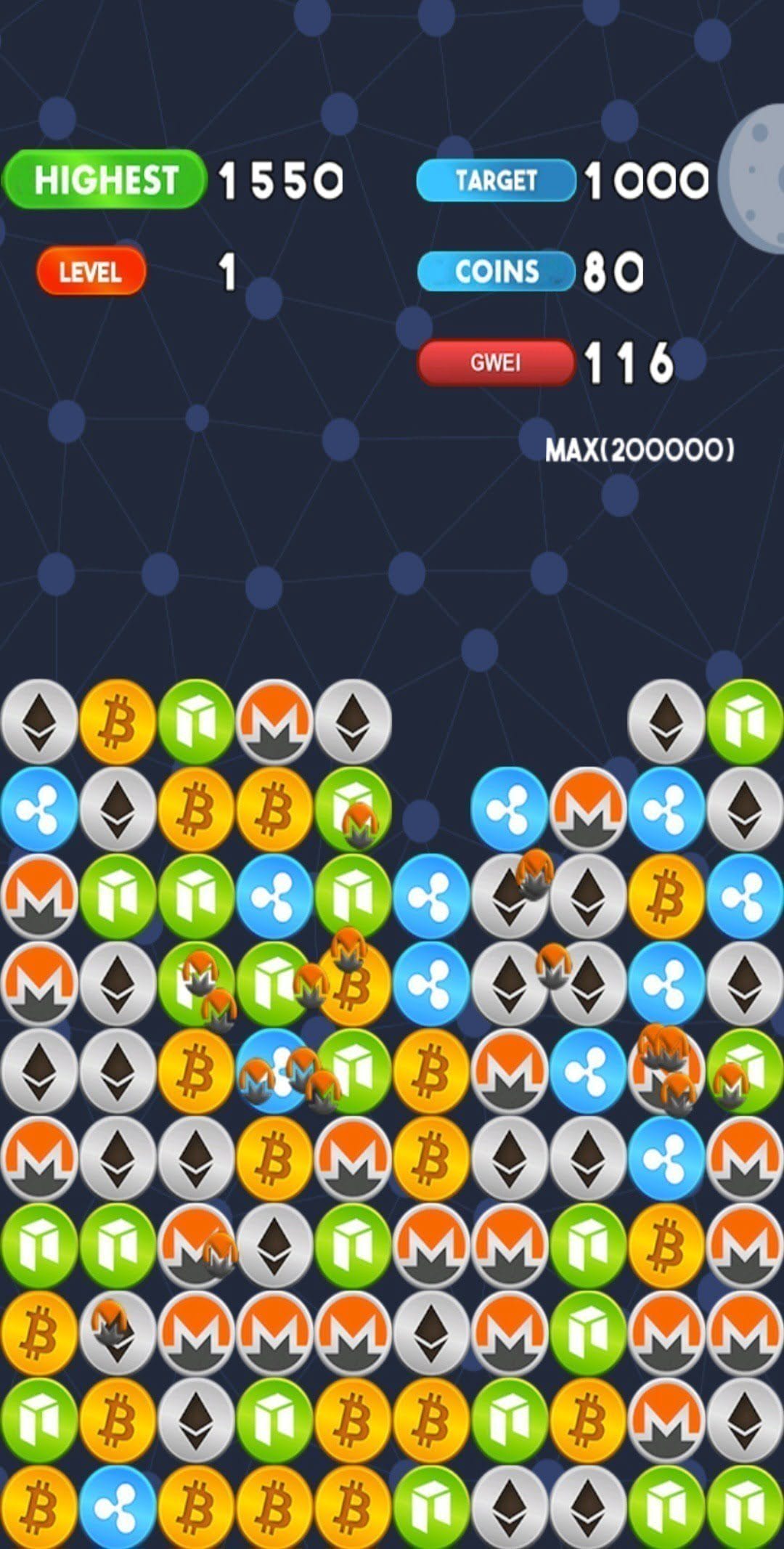Select the Monero coin in the third row from top
Screen dimensions: 784x1549
click(x=39, y=896)
